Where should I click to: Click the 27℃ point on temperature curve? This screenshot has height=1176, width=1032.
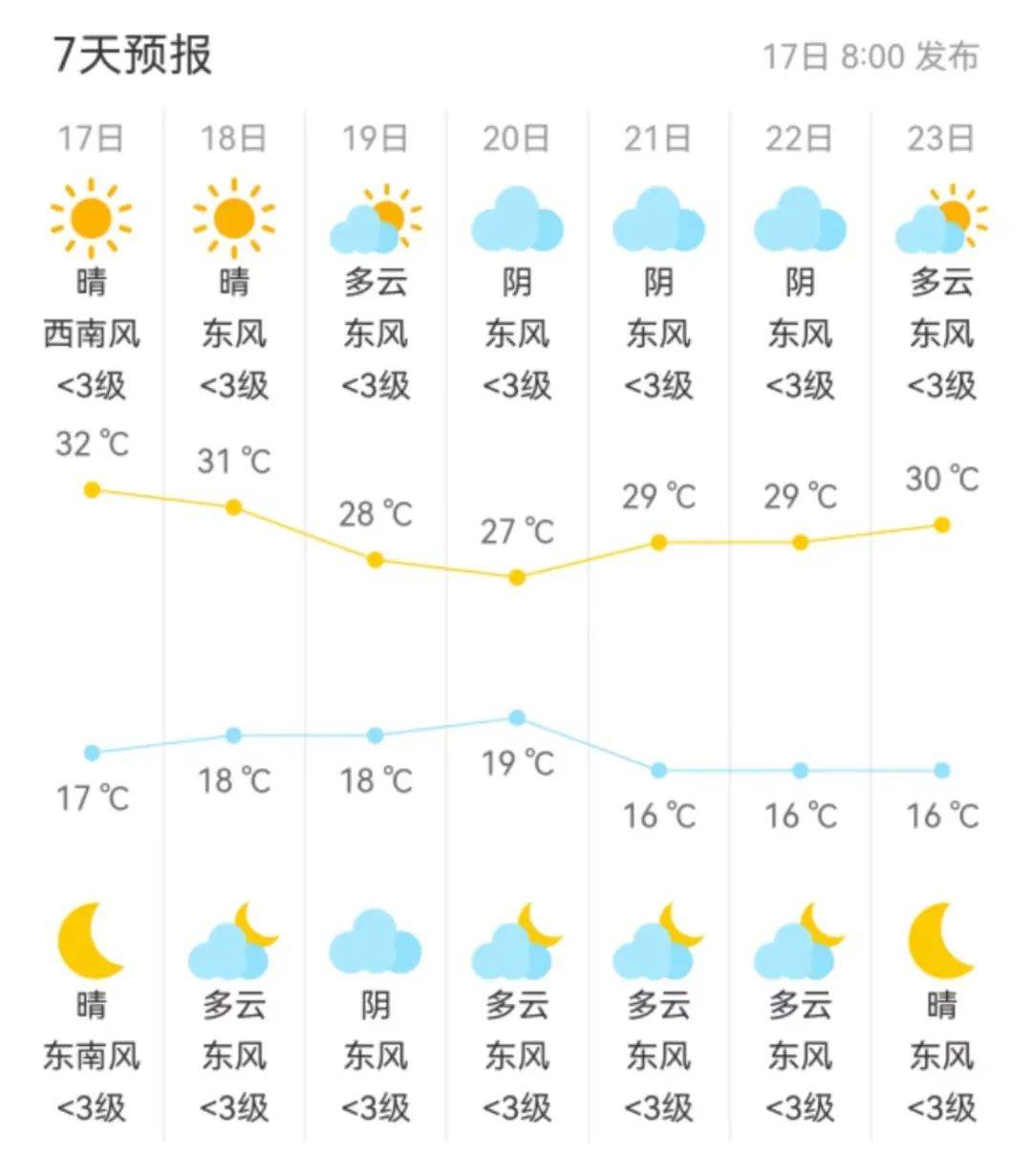pyautogui.click(x=517, y=576)
